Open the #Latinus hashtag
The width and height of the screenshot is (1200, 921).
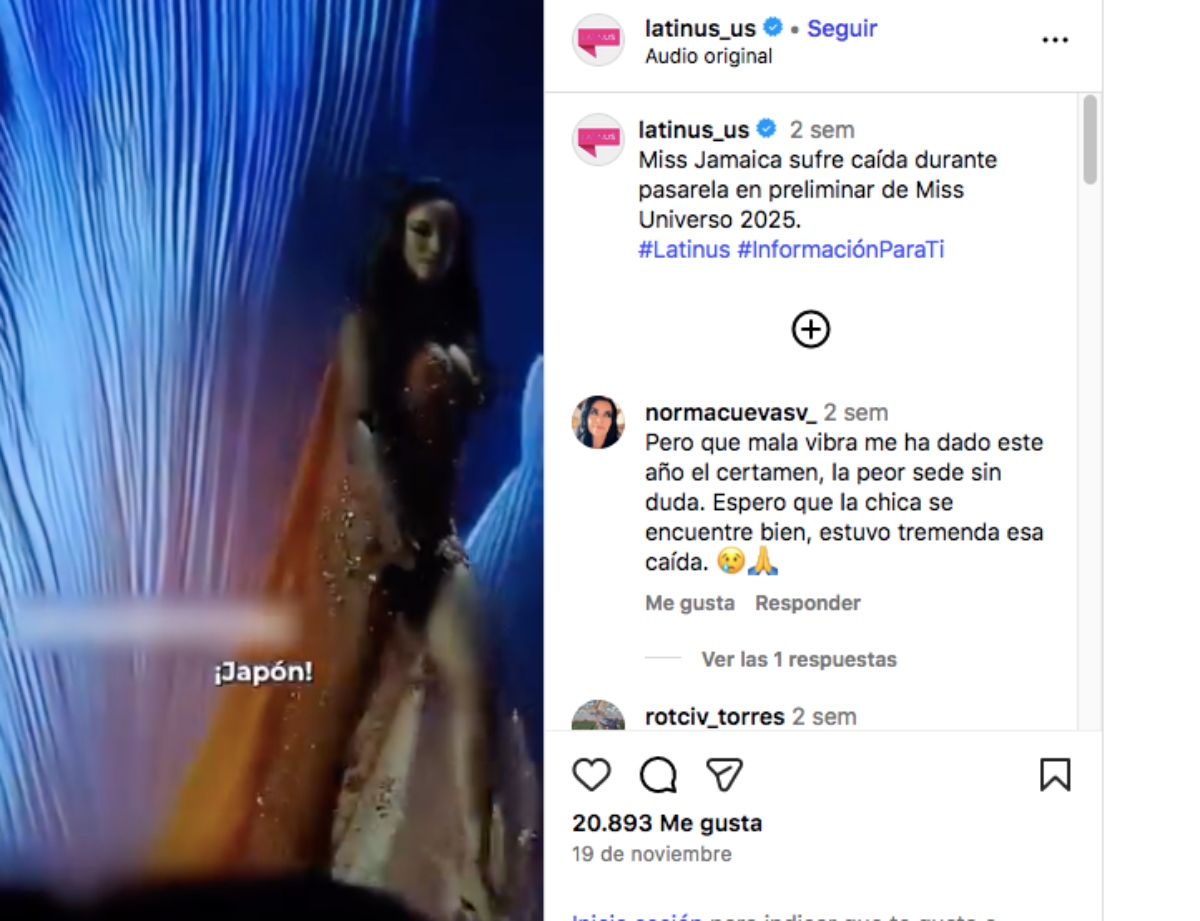click(x=684, y=250)
